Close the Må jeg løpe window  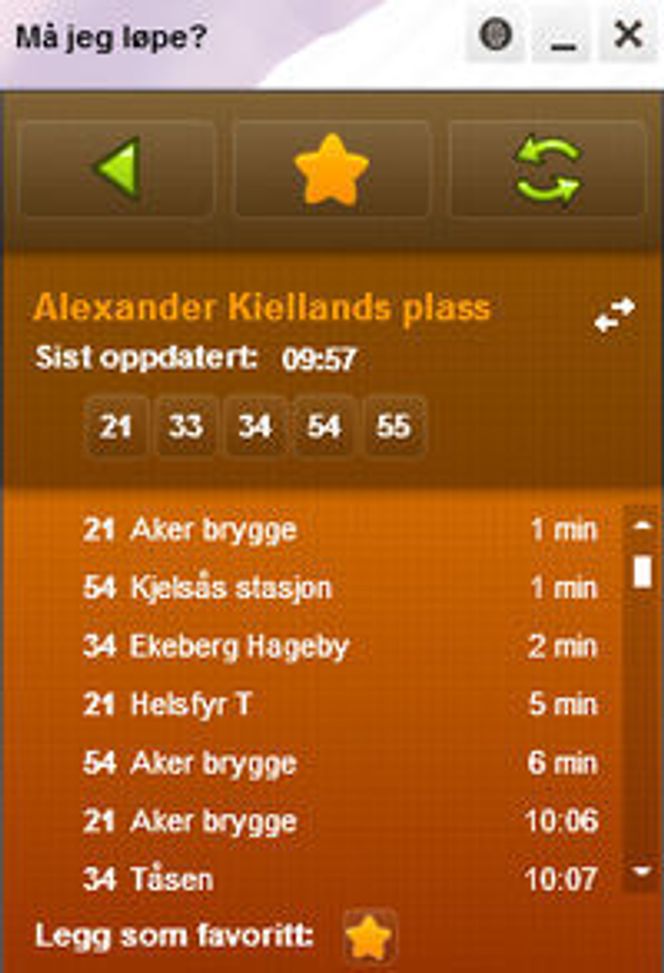click(628, 35)
